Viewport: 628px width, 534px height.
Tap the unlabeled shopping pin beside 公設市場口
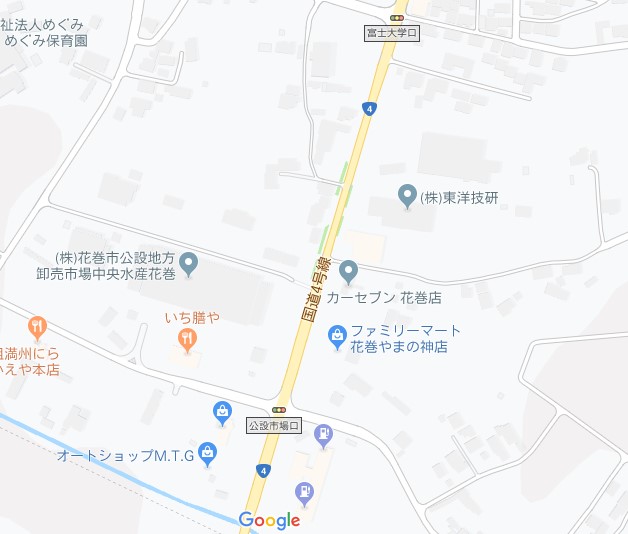(222, 411)
